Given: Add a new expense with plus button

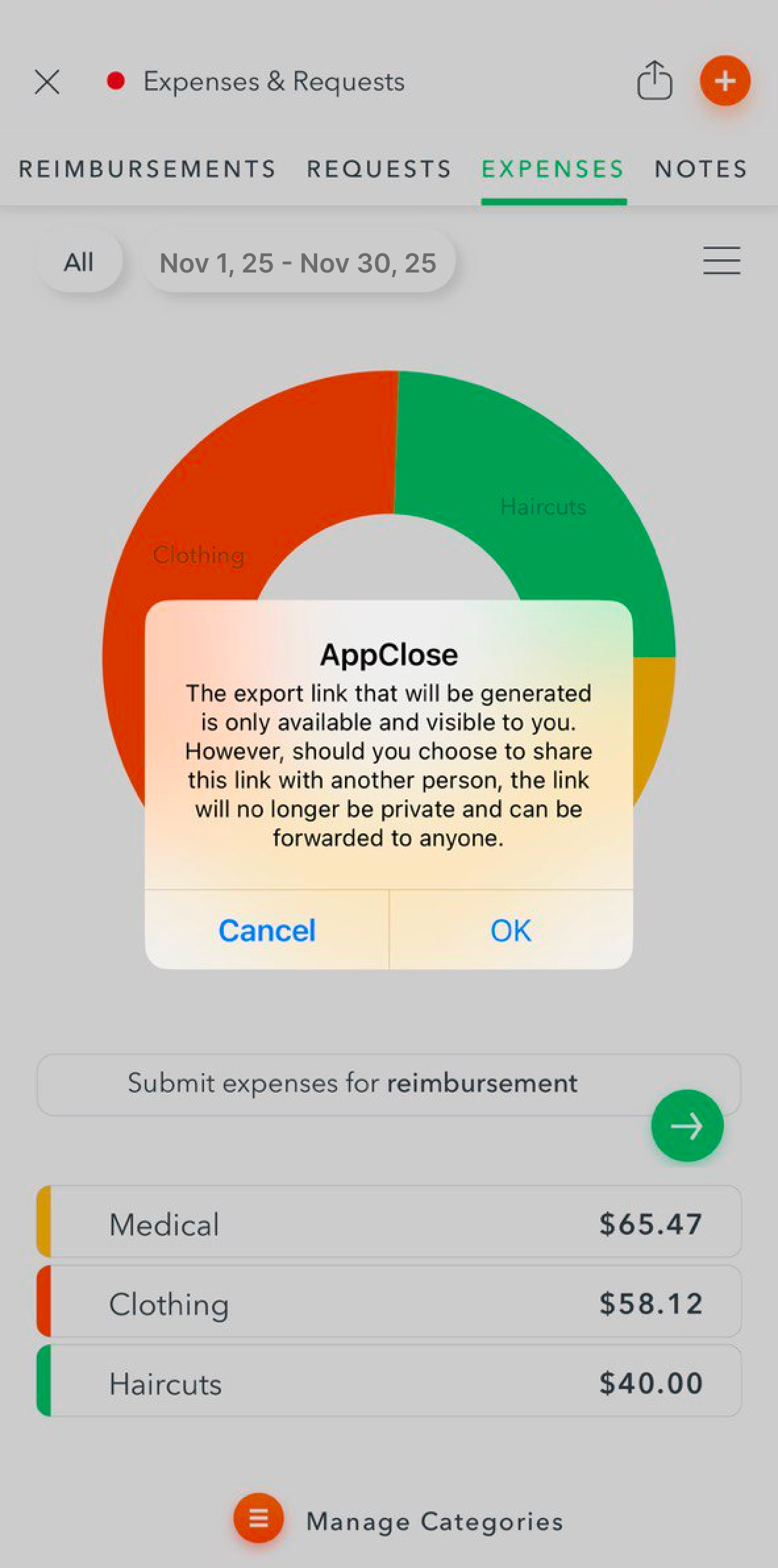Looking at the screenshot, I should tap(725, 81).
